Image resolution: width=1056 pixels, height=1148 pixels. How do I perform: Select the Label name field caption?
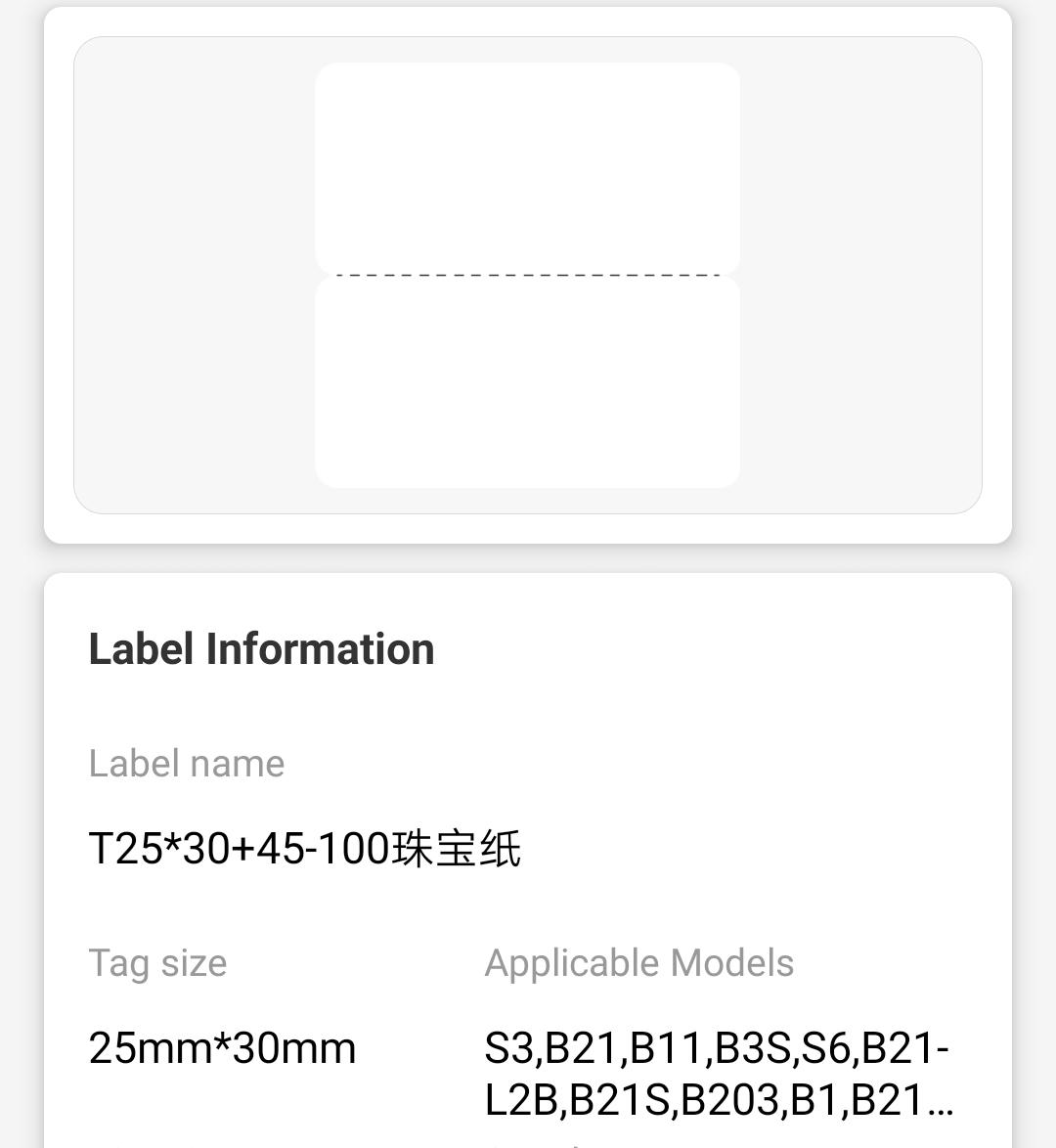186,764
